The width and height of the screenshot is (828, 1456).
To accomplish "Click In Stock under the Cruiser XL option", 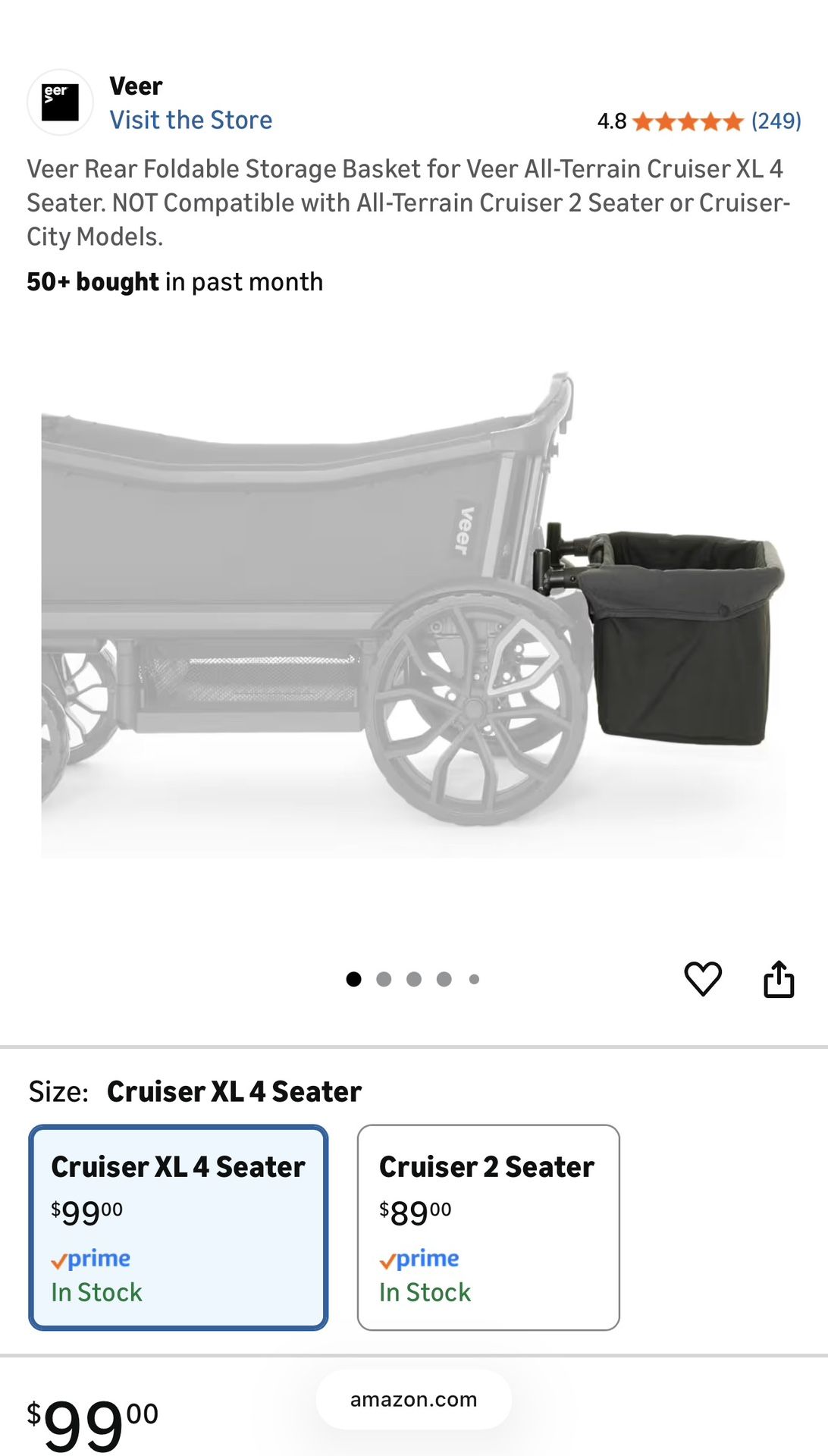I will pyautogui.click(x=97, y=1292).
